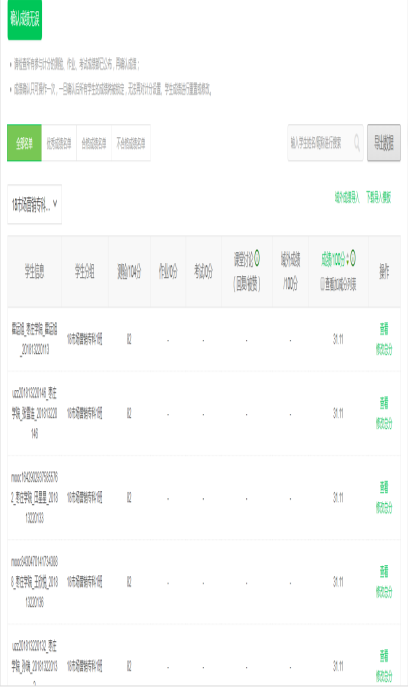Tap 查看 for student 201813220113
The height and width of the screenshot is (692, 408).
(384, 329)
